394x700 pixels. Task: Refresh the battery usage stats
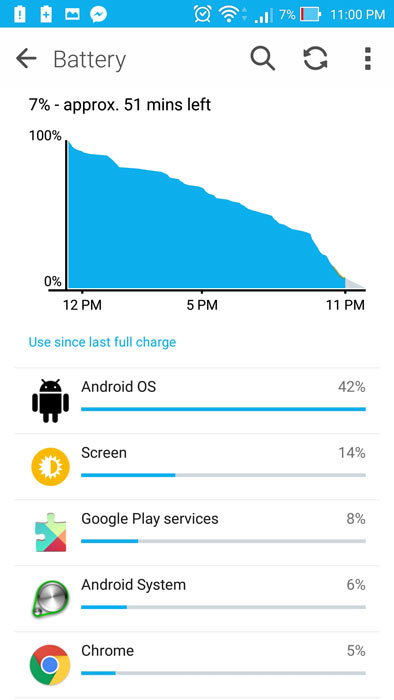pos(315,58)
